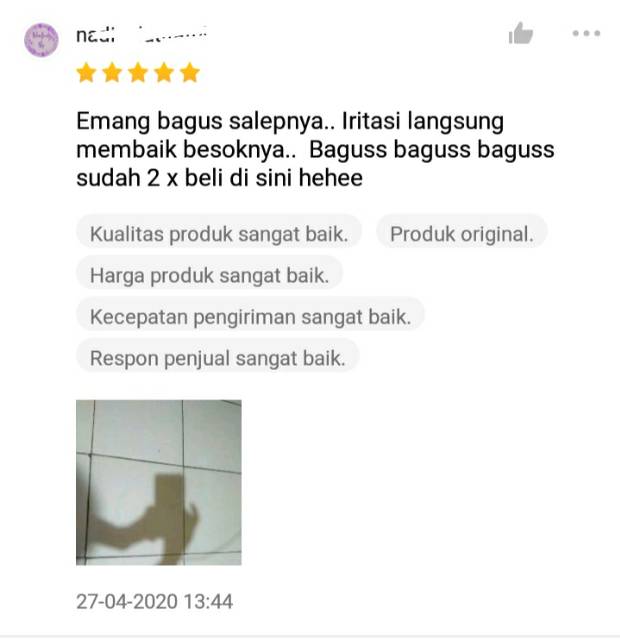Like this review with the thumbs-up icon

520,34
